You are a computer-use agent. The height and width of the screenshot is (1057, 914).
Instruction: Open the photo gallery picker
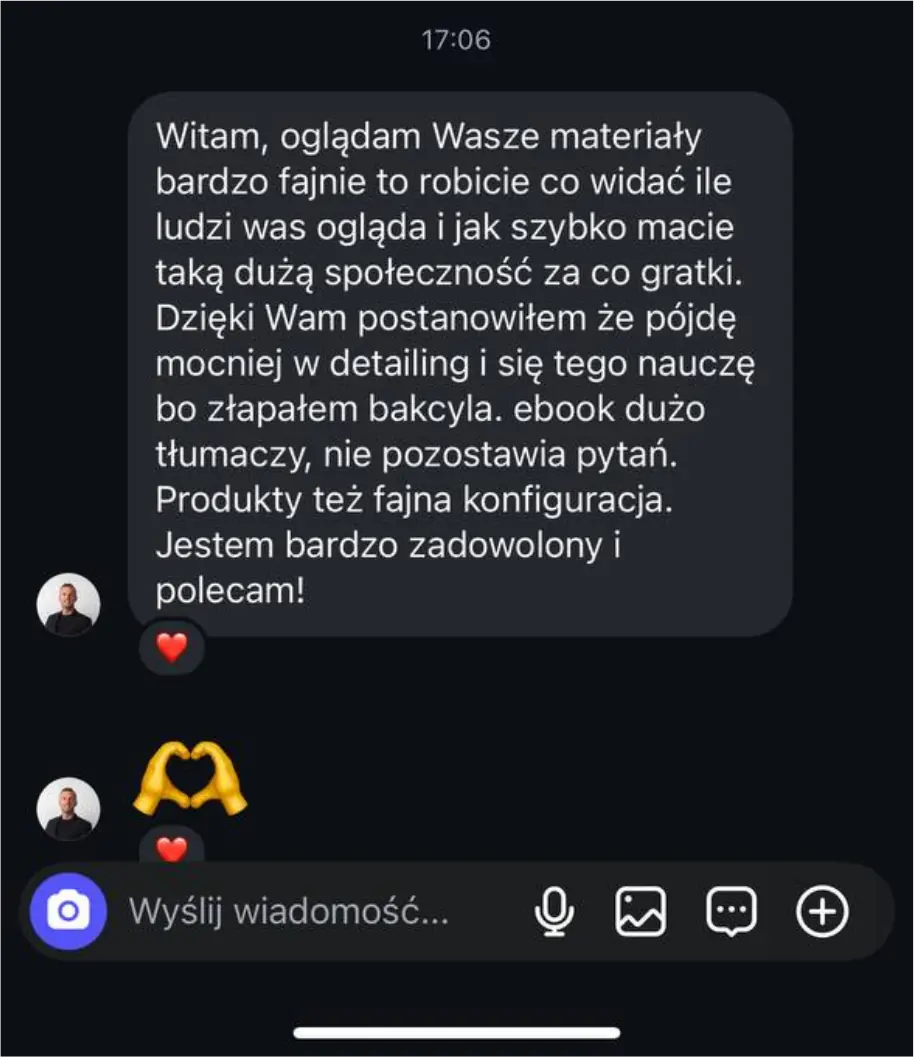tap(640, 911)
